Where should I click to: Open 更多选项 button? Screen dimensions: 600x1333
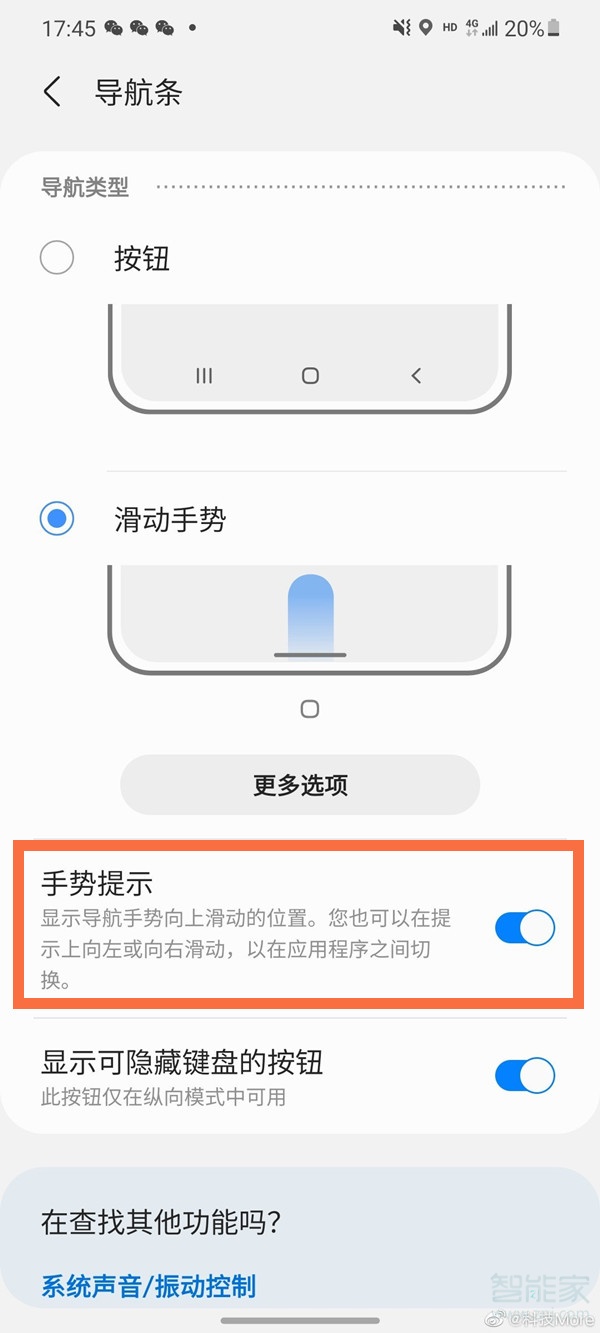pos(300,785)
